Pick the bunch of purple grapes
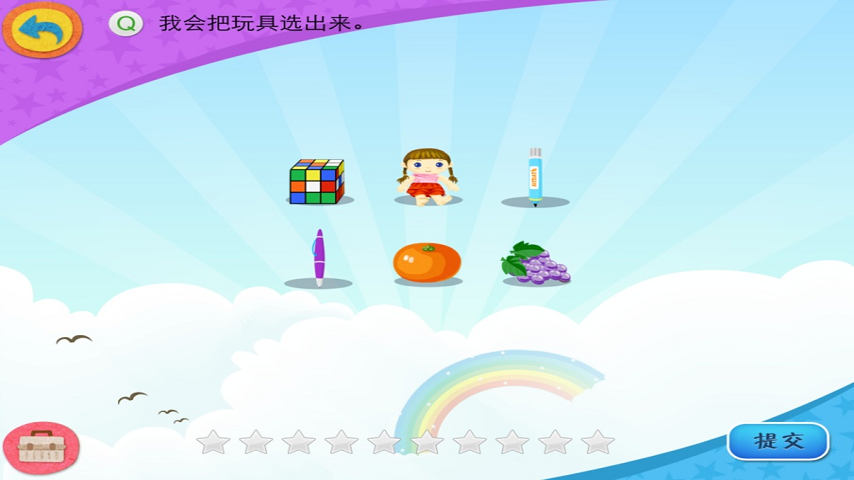854x480 pixels. [535, 263]
